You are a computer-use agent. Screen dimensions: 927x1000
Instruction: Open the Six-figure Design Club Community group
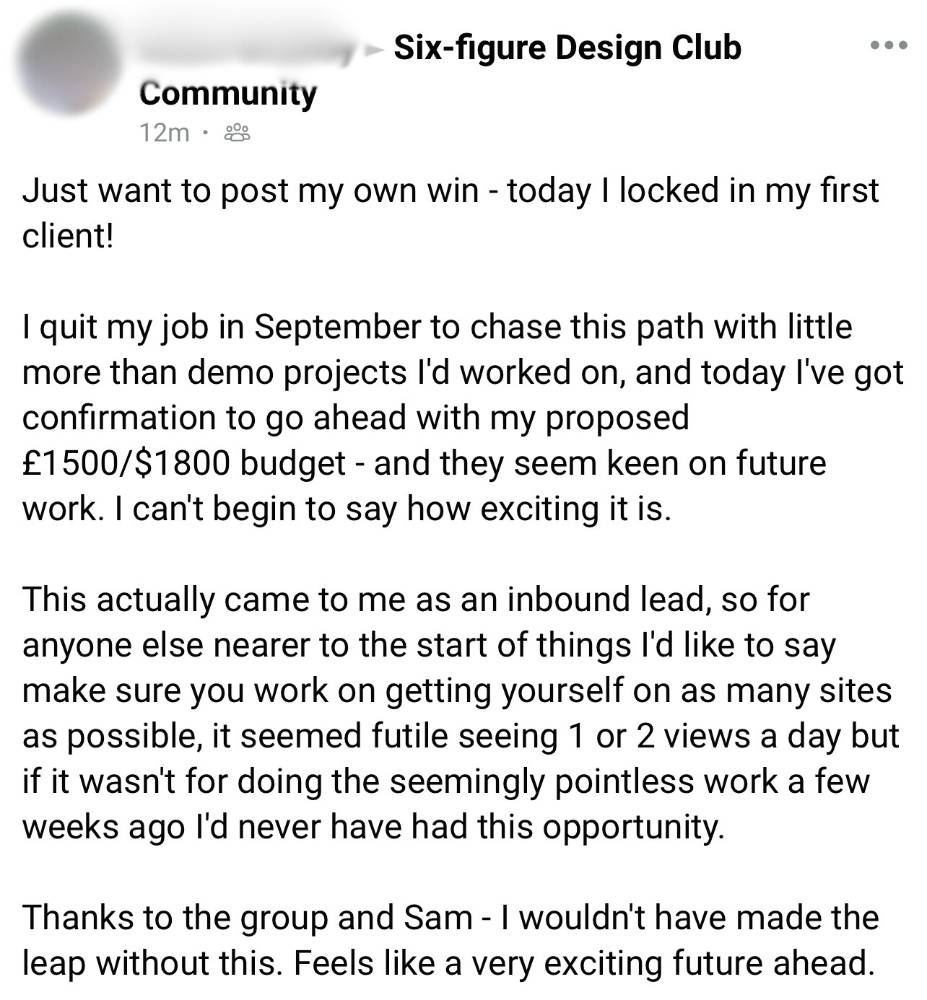[567, 47]
